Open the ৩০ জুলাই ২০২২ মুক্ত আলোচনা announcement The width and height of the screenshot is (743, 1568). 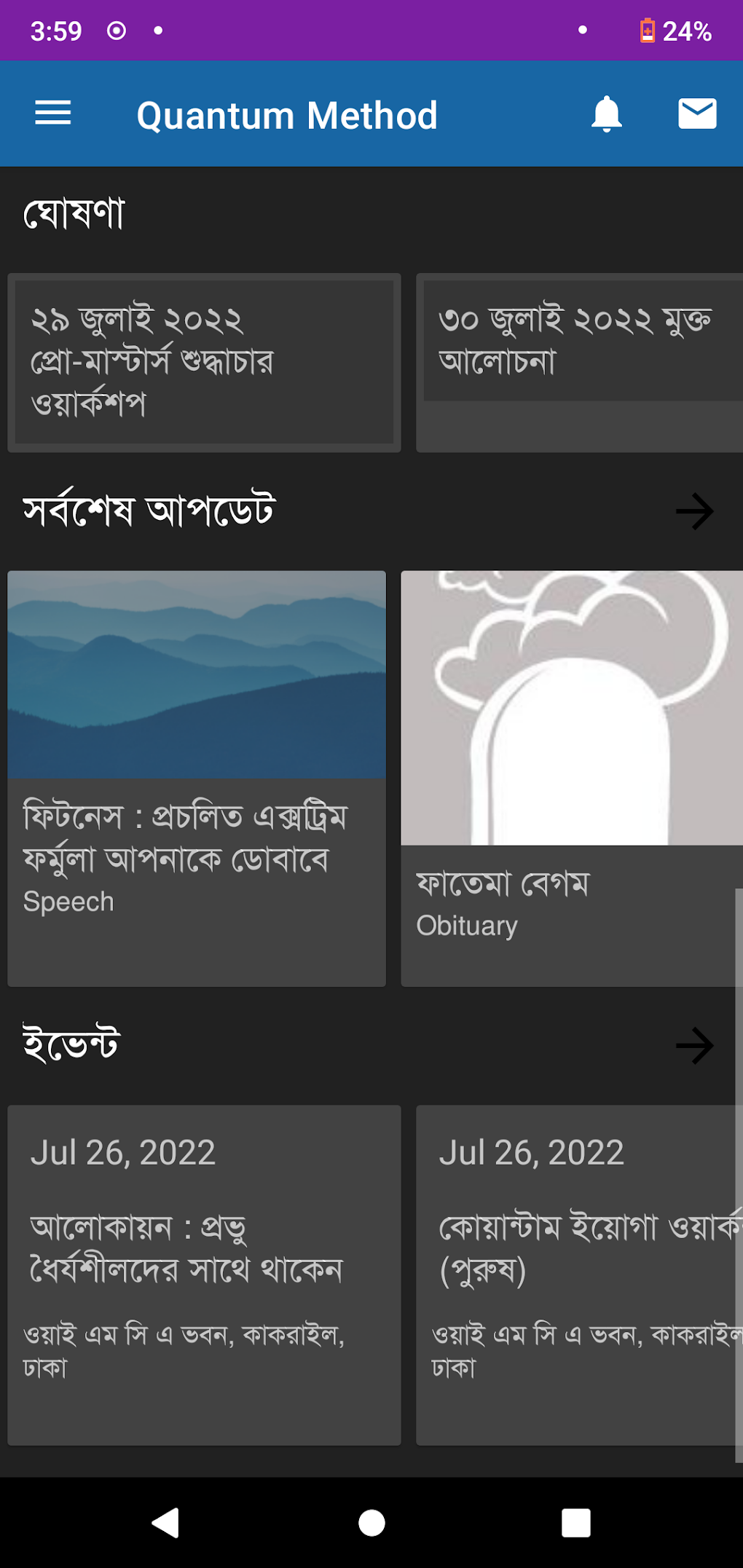click(579, 362)
